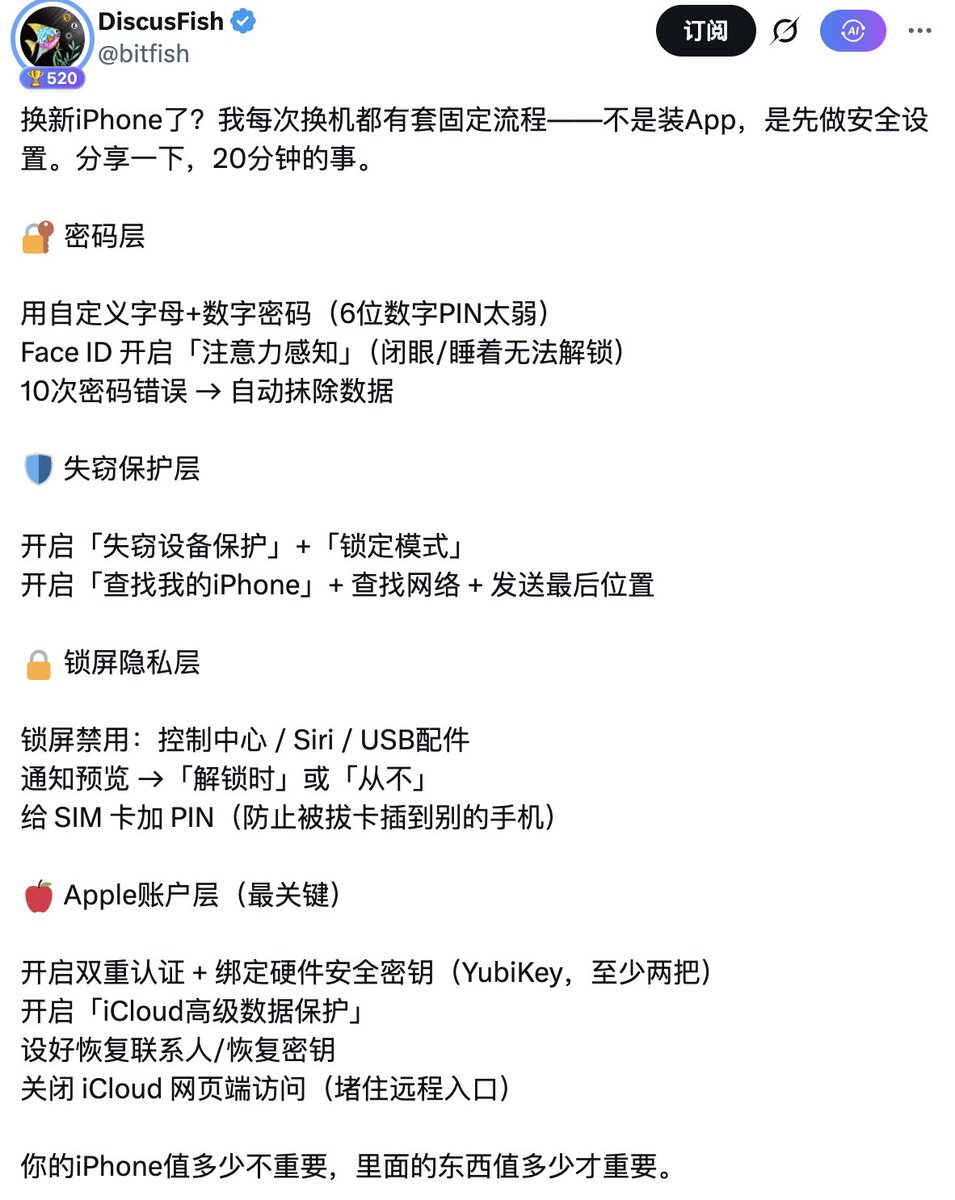Tap the 订阅 subscribe button
The image size is (955, 1200).
(x=705, y=32)
